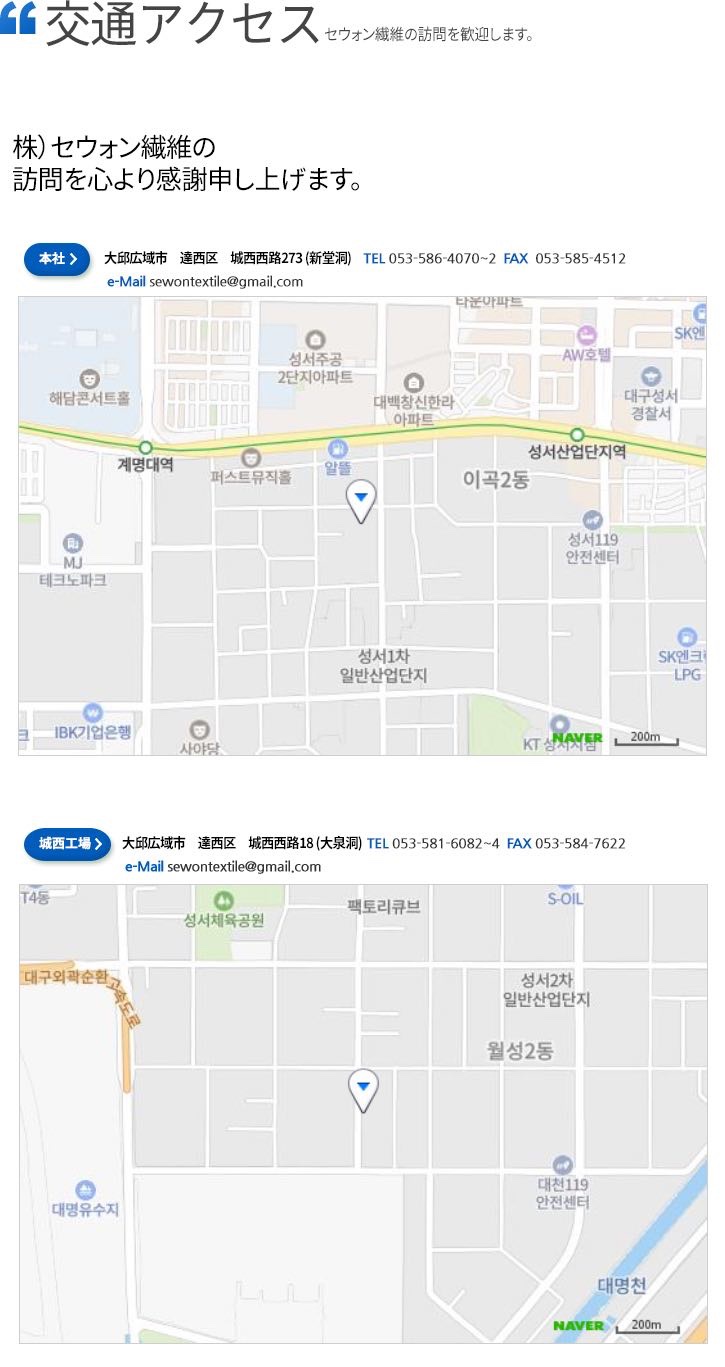Select the 대천119안전센터 fire station icon
This screenshot has width=725, height=1367.
coord(563,1163)
